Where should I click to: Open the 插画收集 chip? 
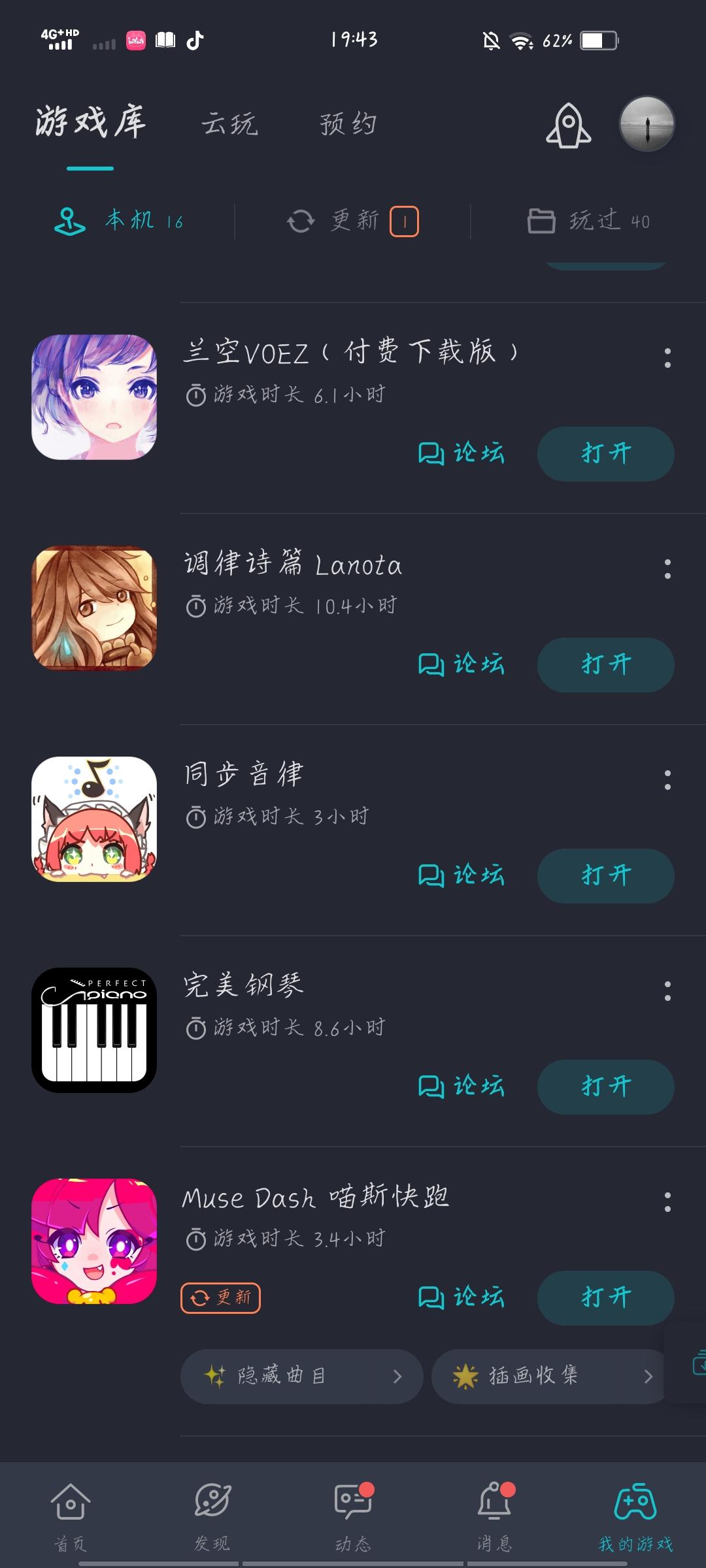(x=549, y=1376)
